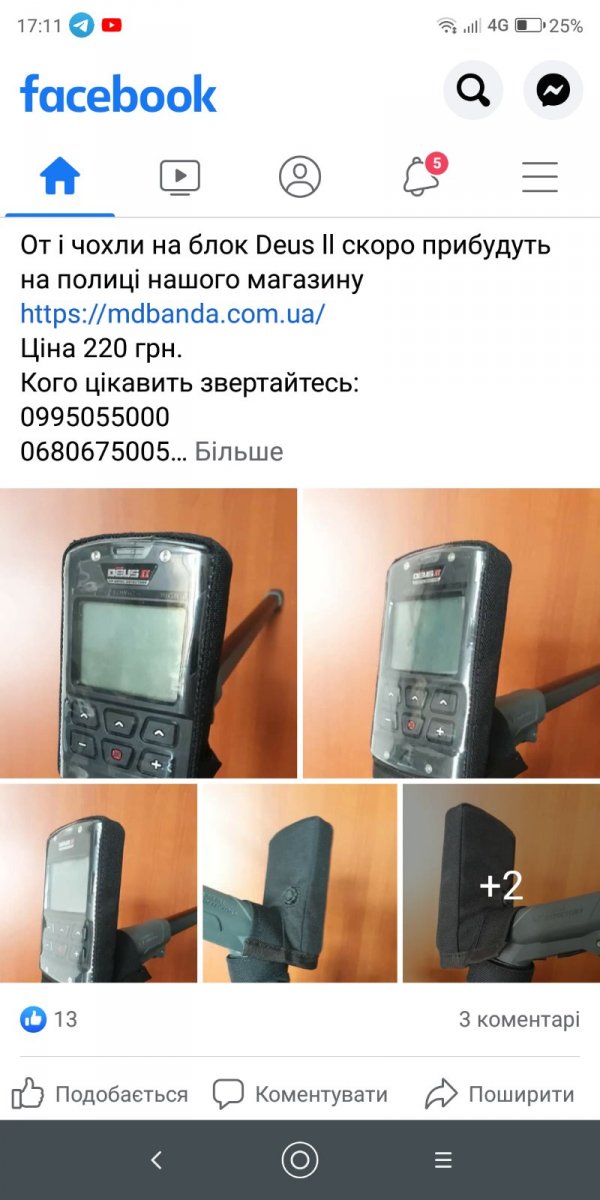Open Messenger chats
600x1200 pixels.
pyautogui.click(x=553, y=91)
